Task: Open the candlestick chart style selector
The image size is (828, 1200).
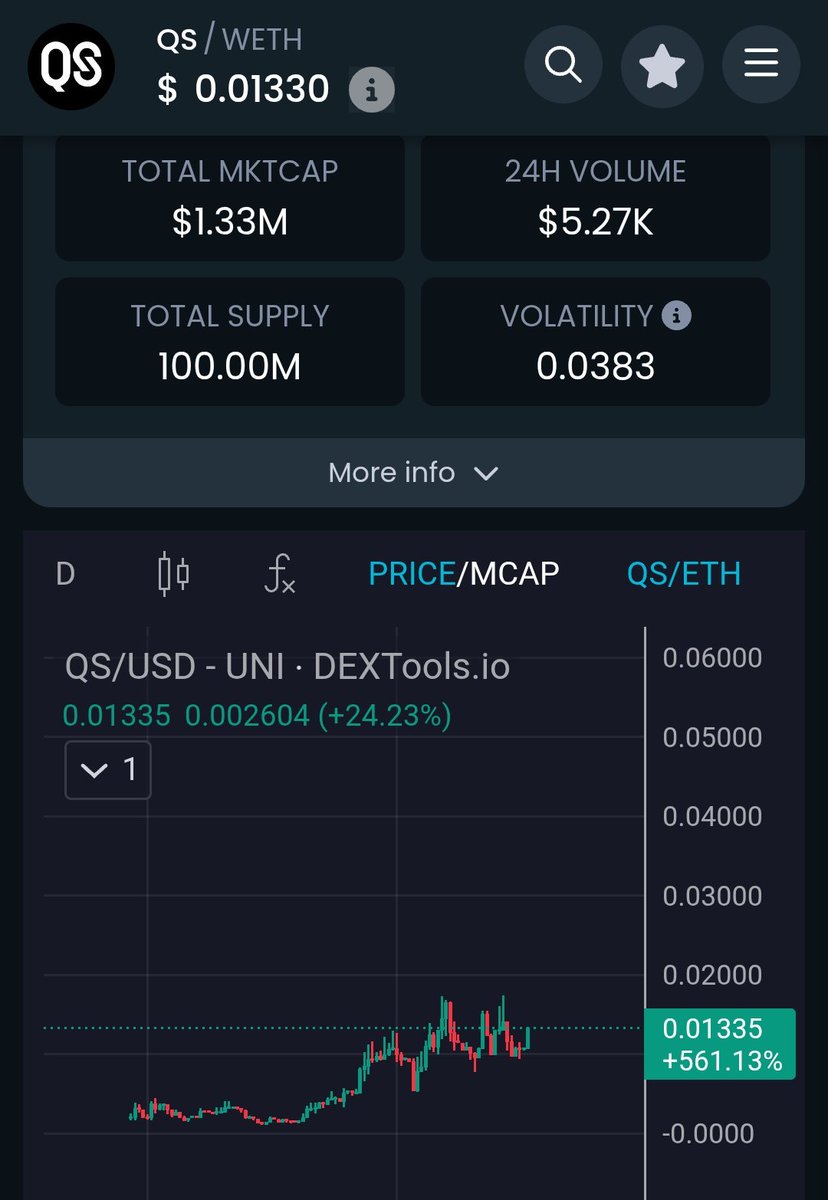Action: coord(174,574)
